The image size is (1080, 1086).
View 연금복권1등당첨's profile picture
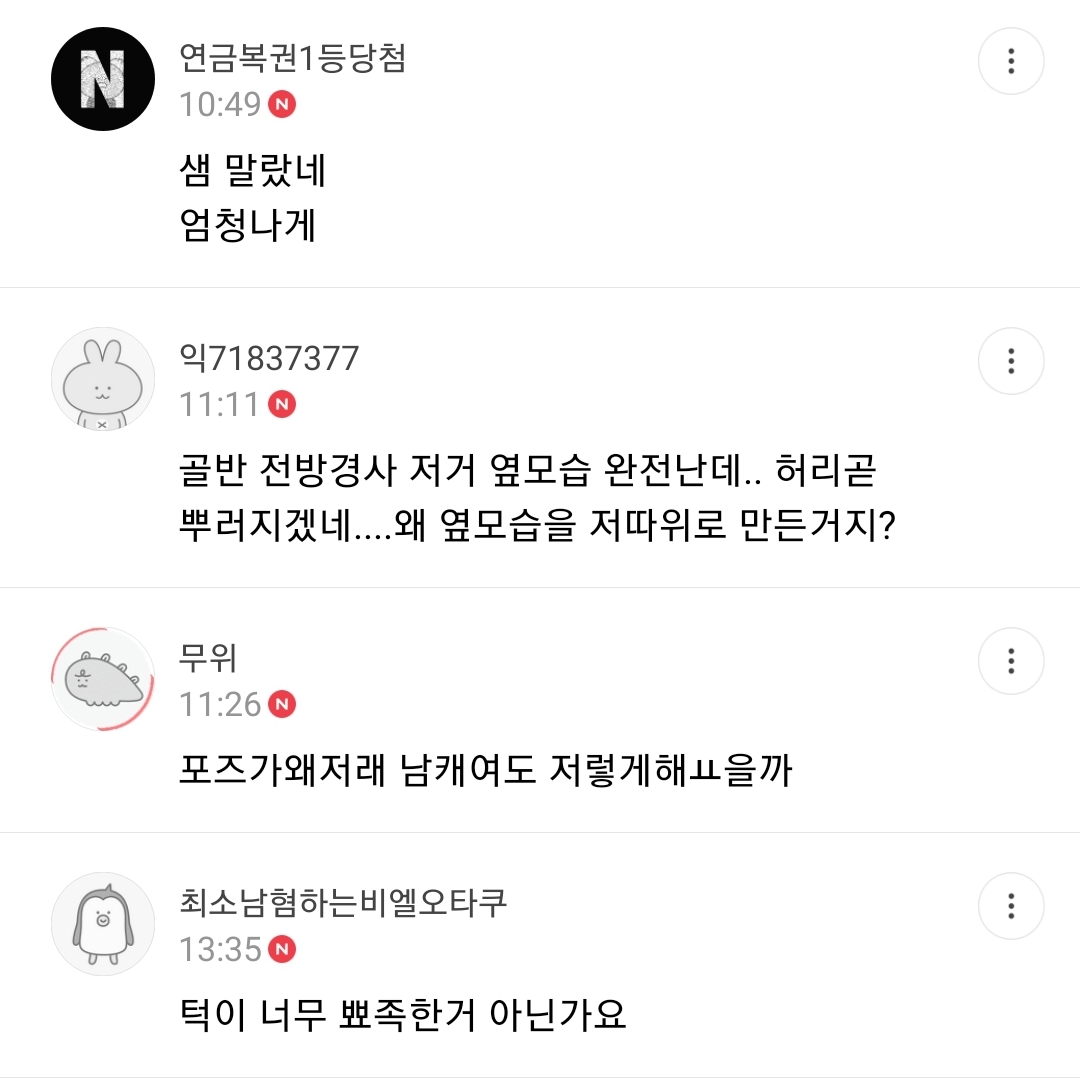point(103,78)
